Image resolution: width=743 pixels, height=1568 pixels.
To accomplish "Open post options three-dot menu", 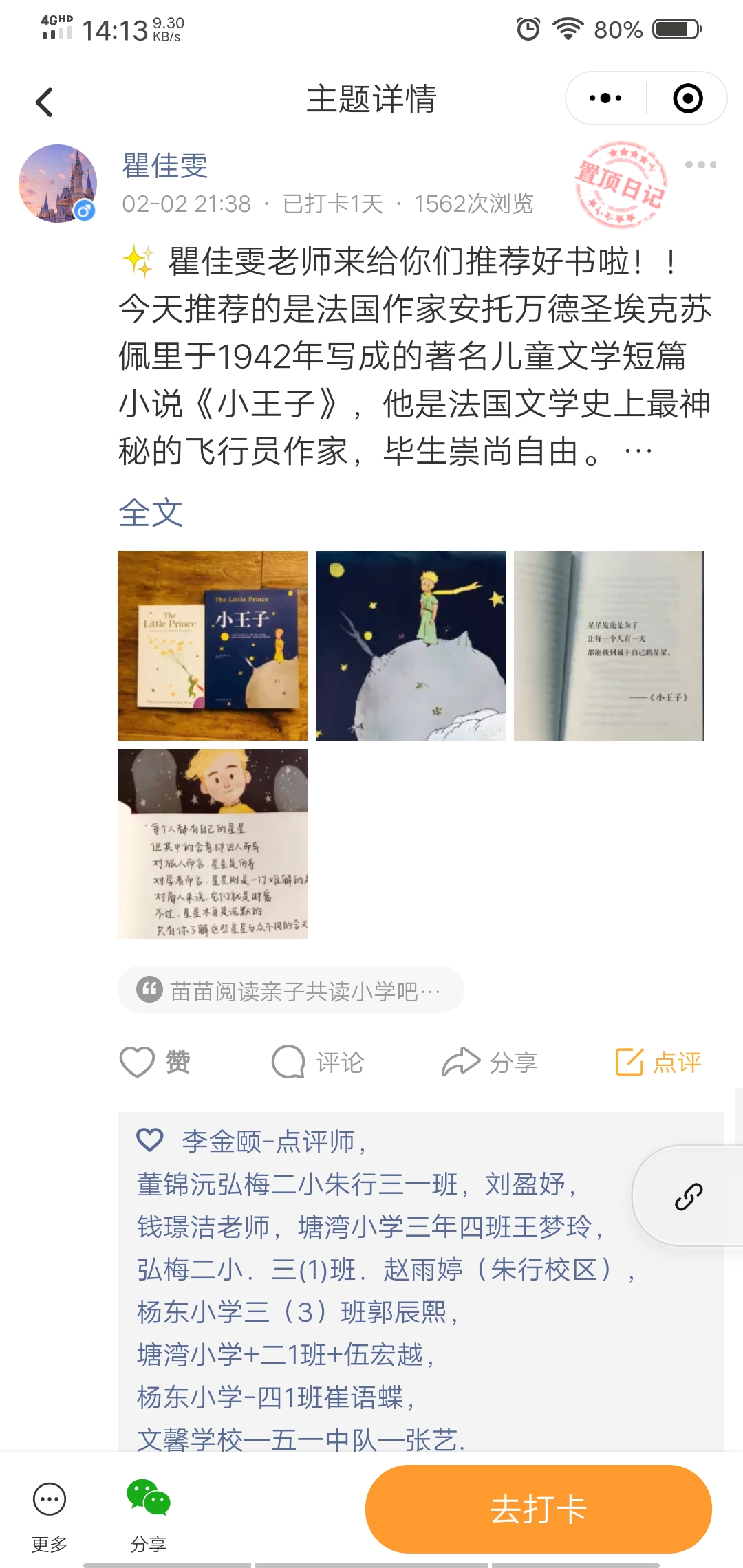I will click(700, 165).
